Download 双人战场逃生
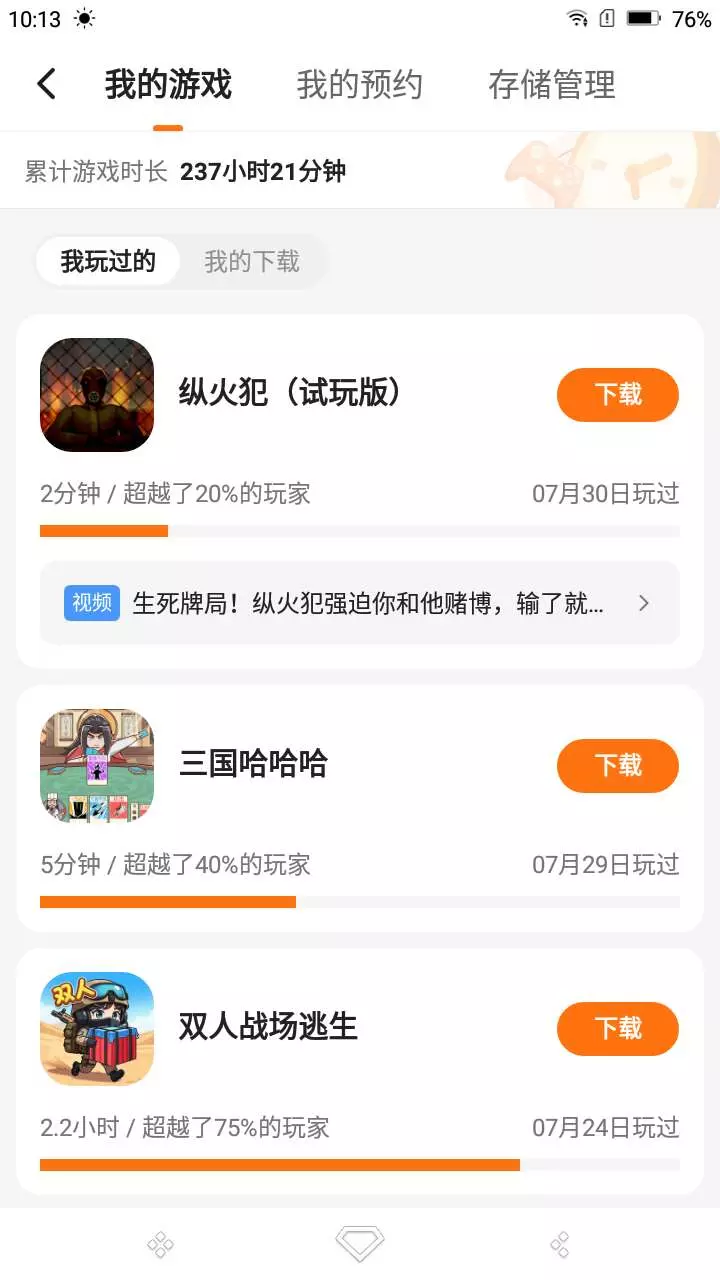Screen dimensions: 720x1280 pyautogui.click(x=617, y=1029)
